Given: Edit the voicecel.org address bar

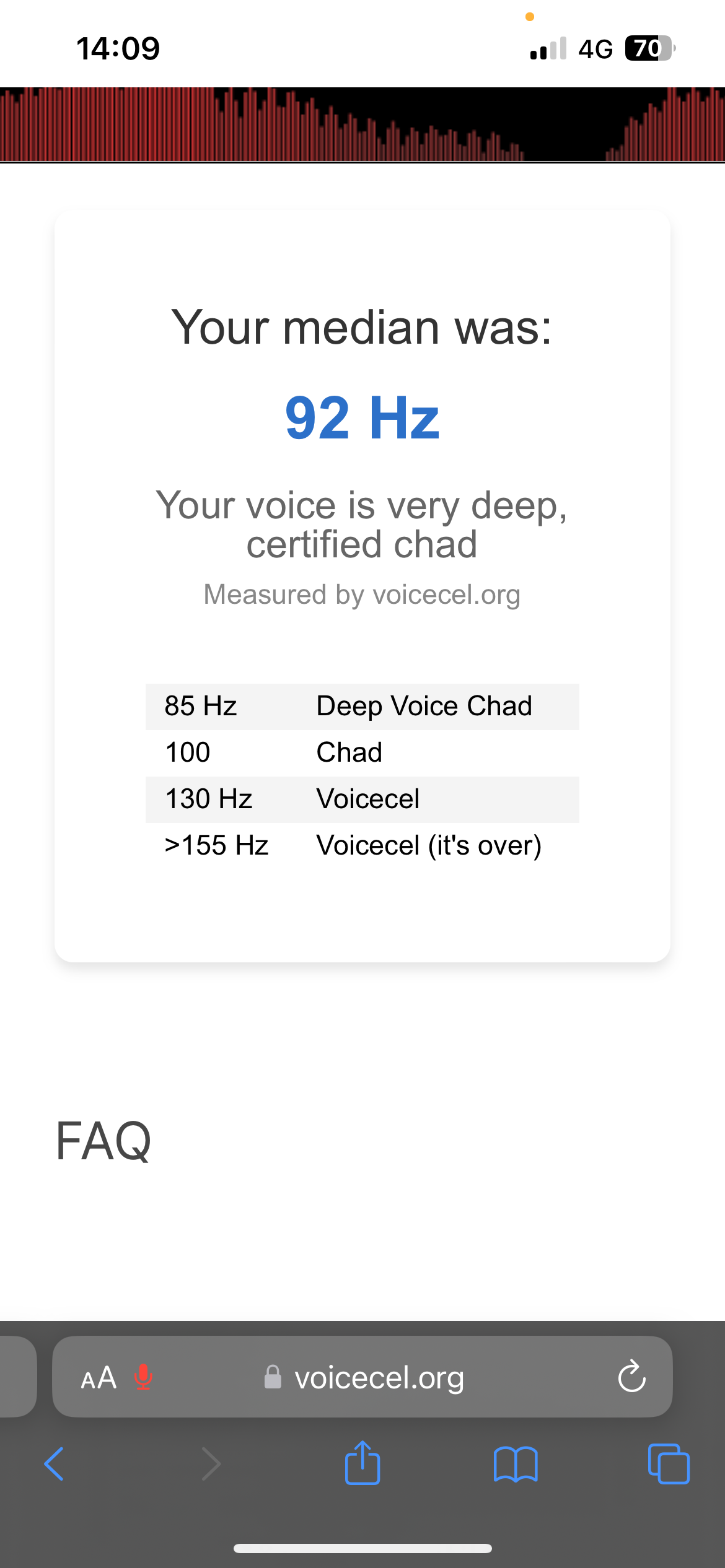Looking at the screenshot, I should 363,1378.
